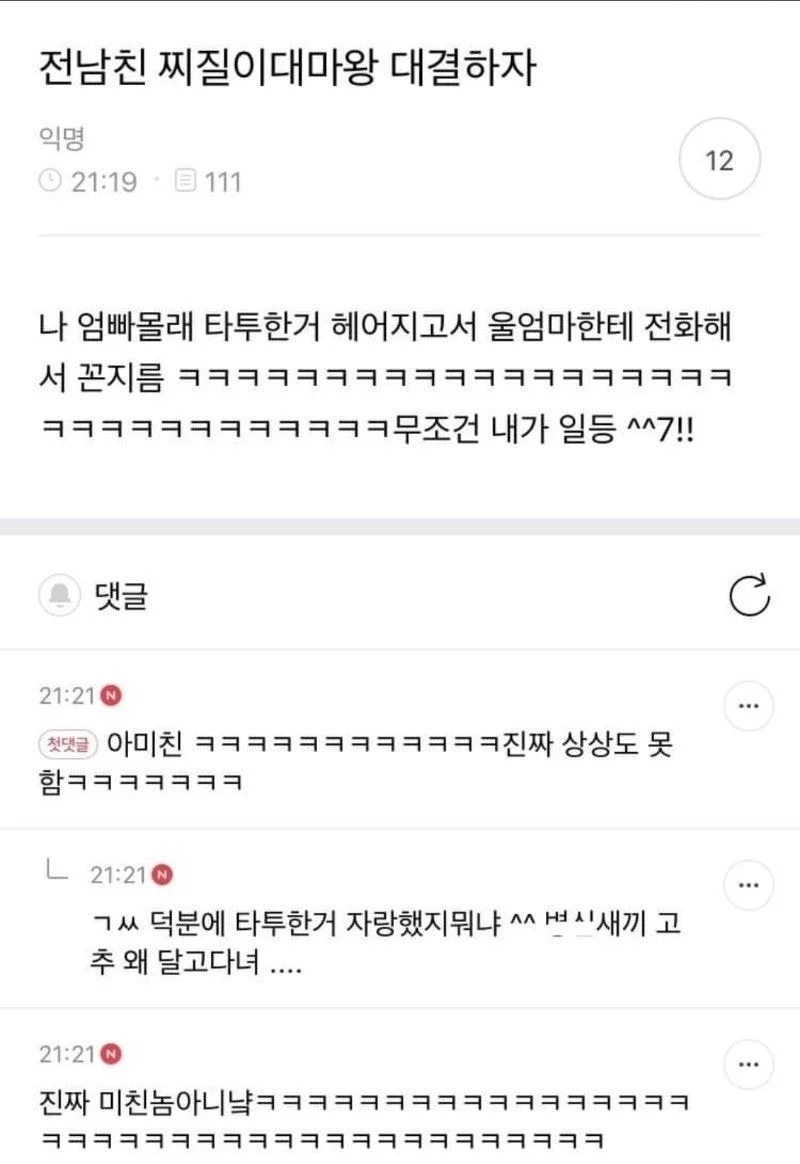Open more options for the reply comment

749,885
